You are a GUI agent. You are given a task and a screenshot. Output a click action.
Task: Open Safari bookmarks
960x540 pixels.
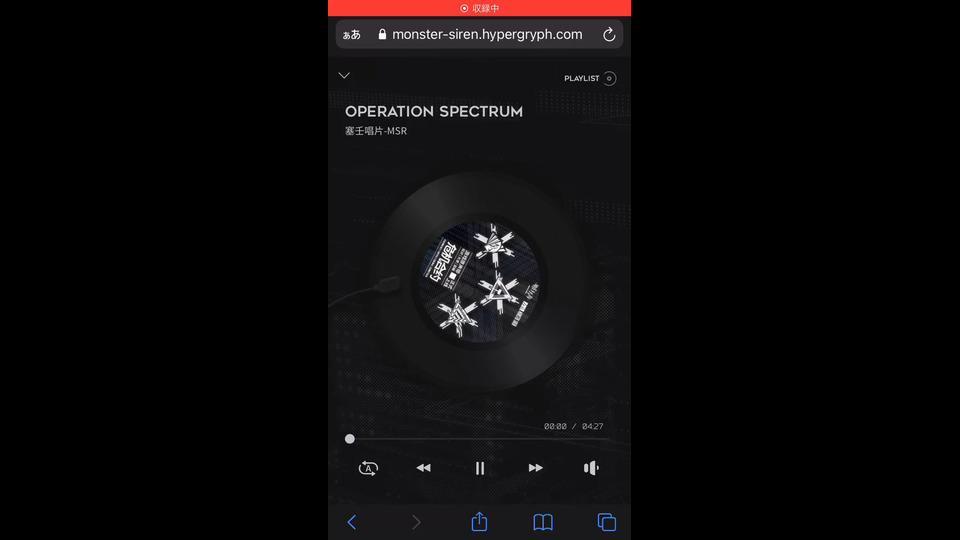[543, 522]
